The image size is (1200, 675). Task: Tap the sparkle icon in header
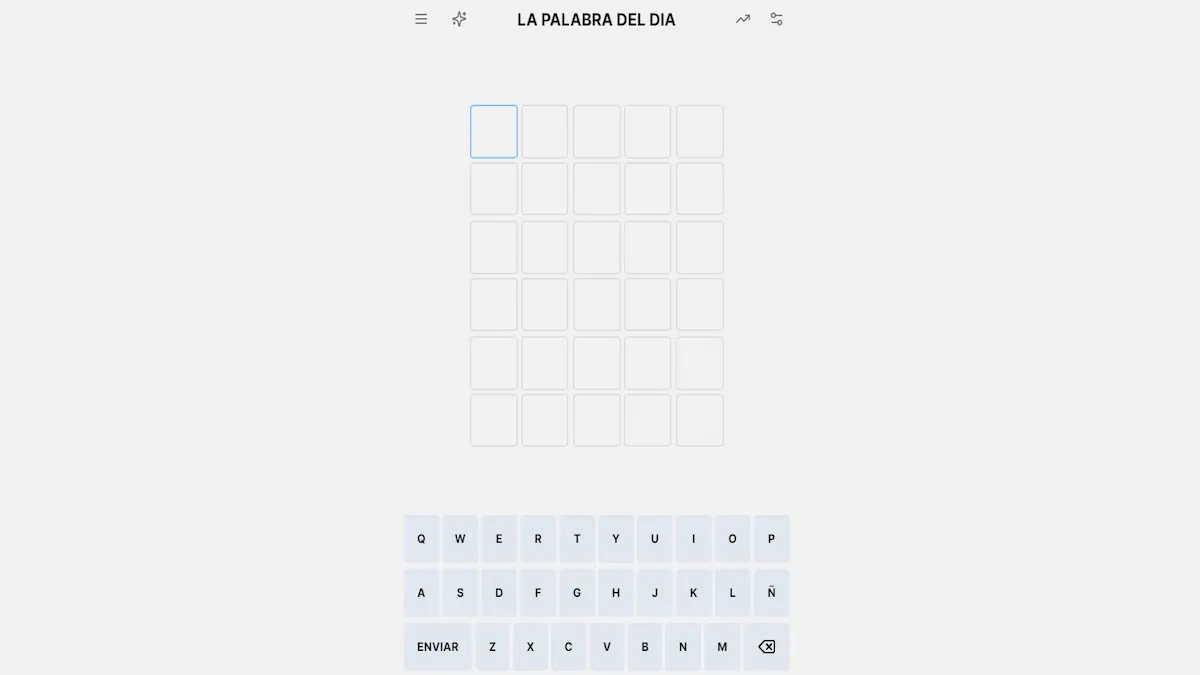[459, 19]
